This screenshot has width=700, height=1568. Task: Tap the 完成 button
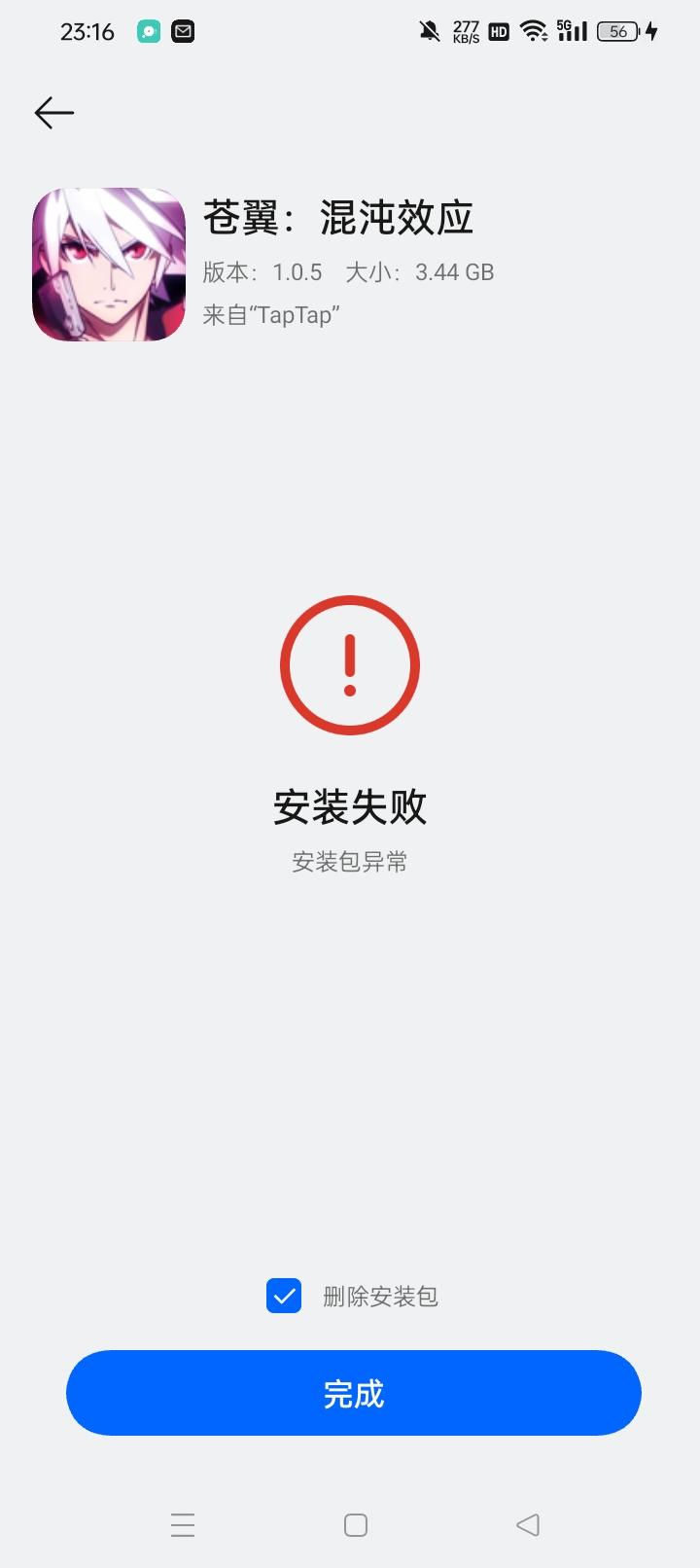(352, 1393)
